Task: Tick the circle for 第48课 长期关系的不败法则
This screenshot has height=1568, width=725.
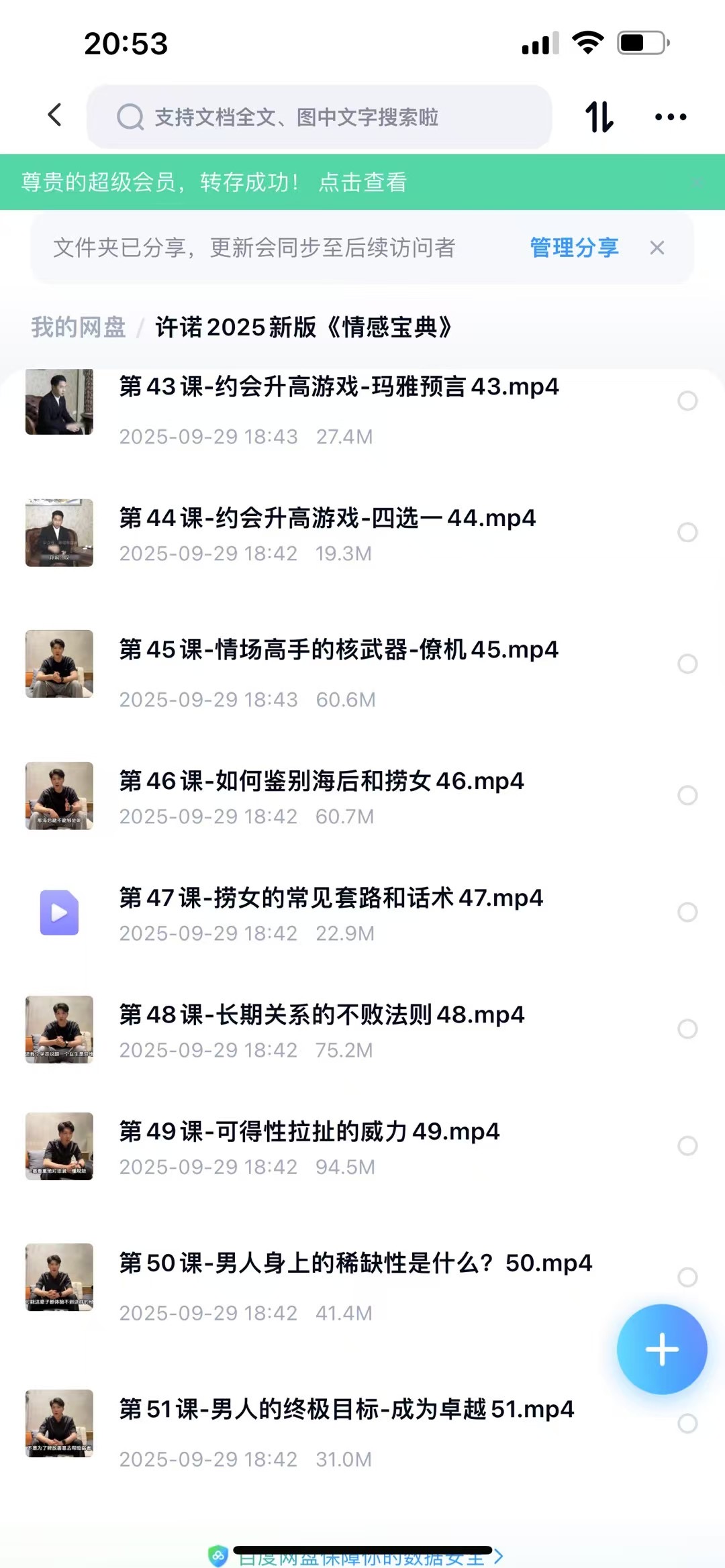Action: 687,1029
